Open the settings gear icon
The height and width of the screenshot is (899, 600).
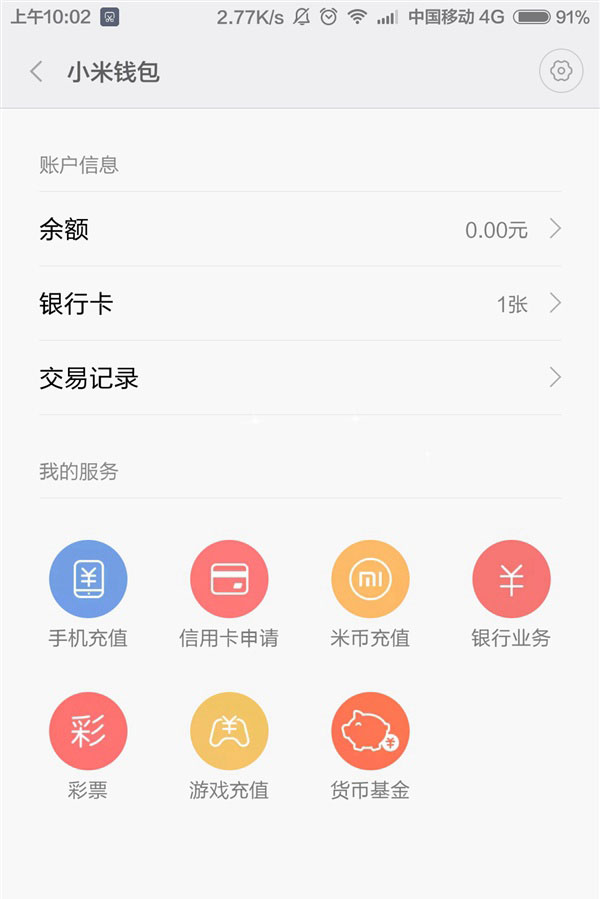(x=561, y=72)
